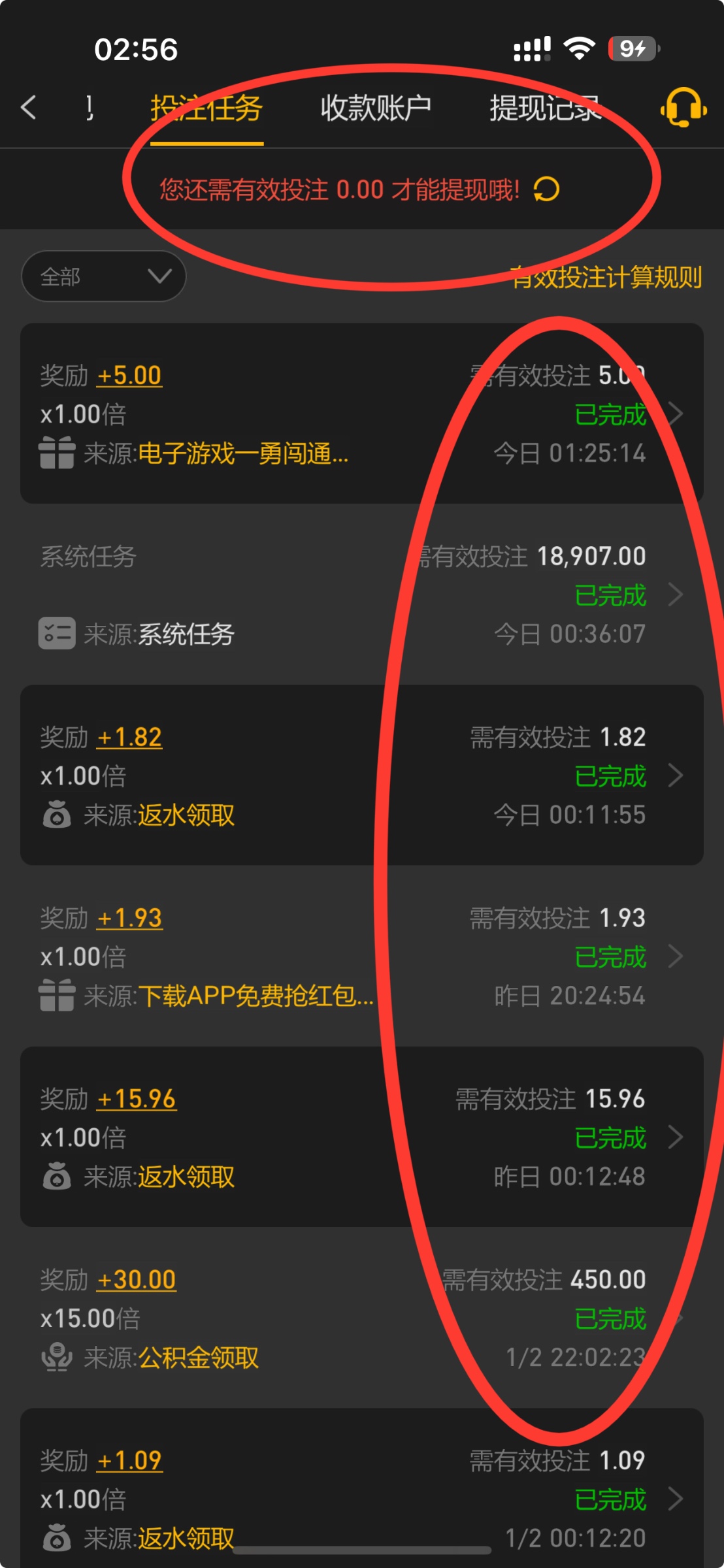Image resolution: width=724 pixels, height=1568 pixels.
Task: Switch to the 提现记录 tab
Action: 544,108
